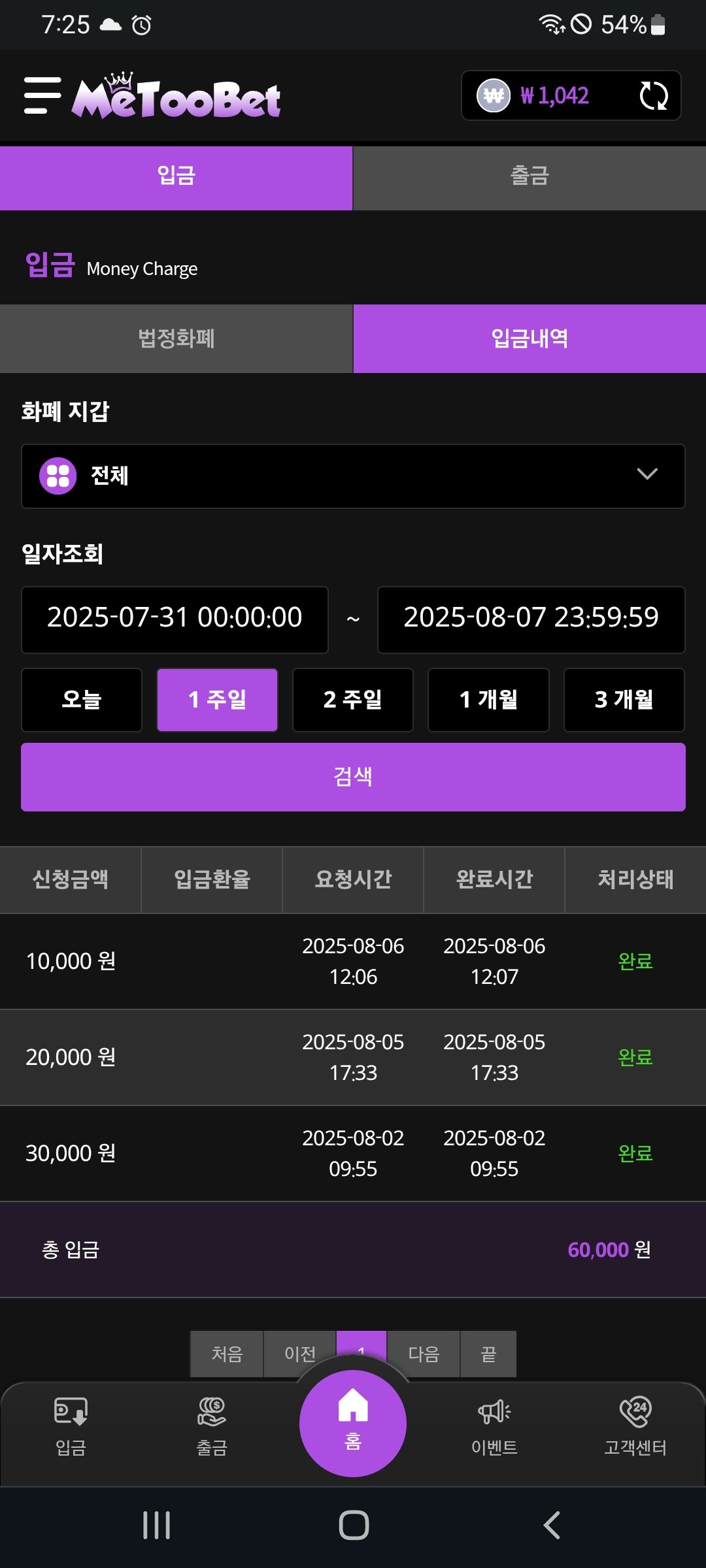Refresh the won balance
Viewport: 706px width, 1568px height.
[653, 96]
